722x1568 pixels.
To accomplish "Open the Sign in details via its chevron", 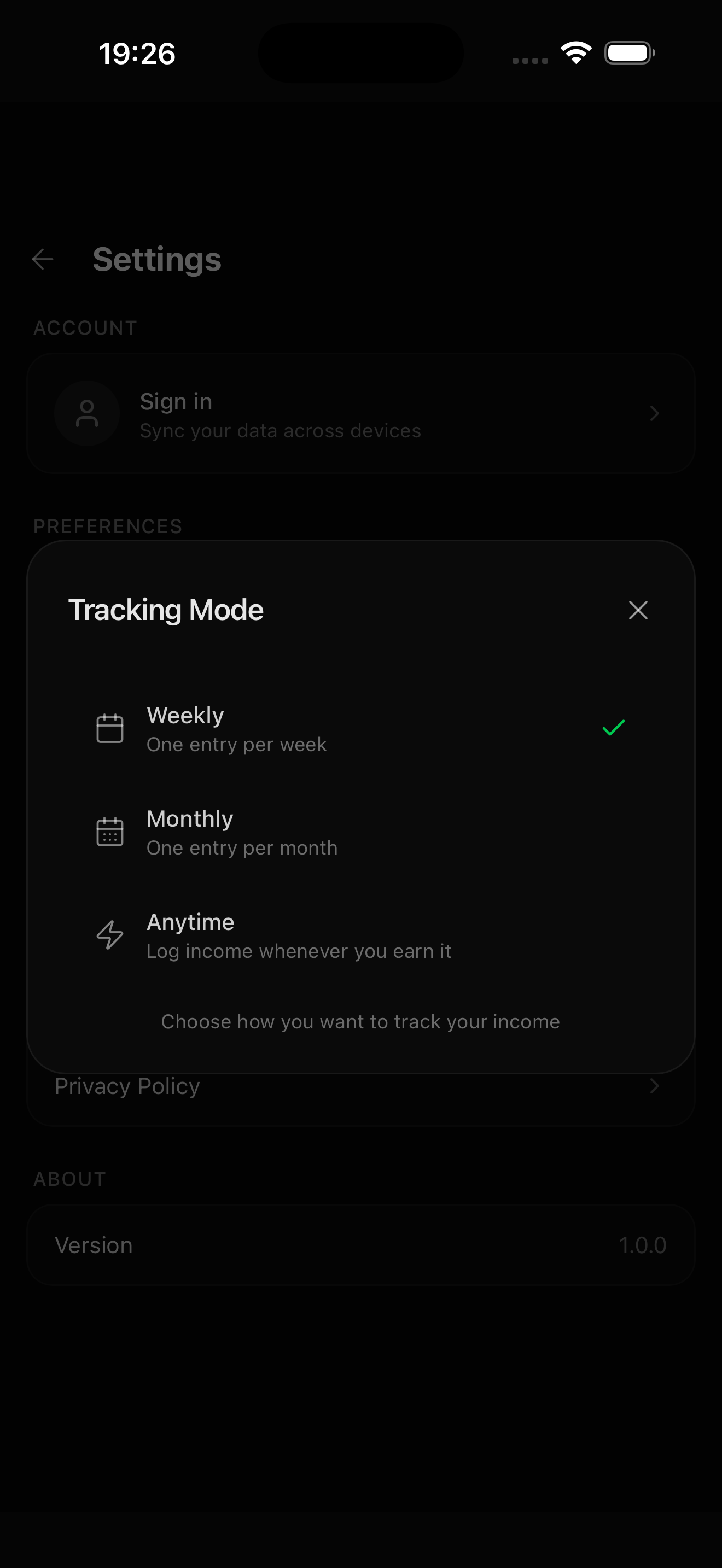I will pos(654,413).
